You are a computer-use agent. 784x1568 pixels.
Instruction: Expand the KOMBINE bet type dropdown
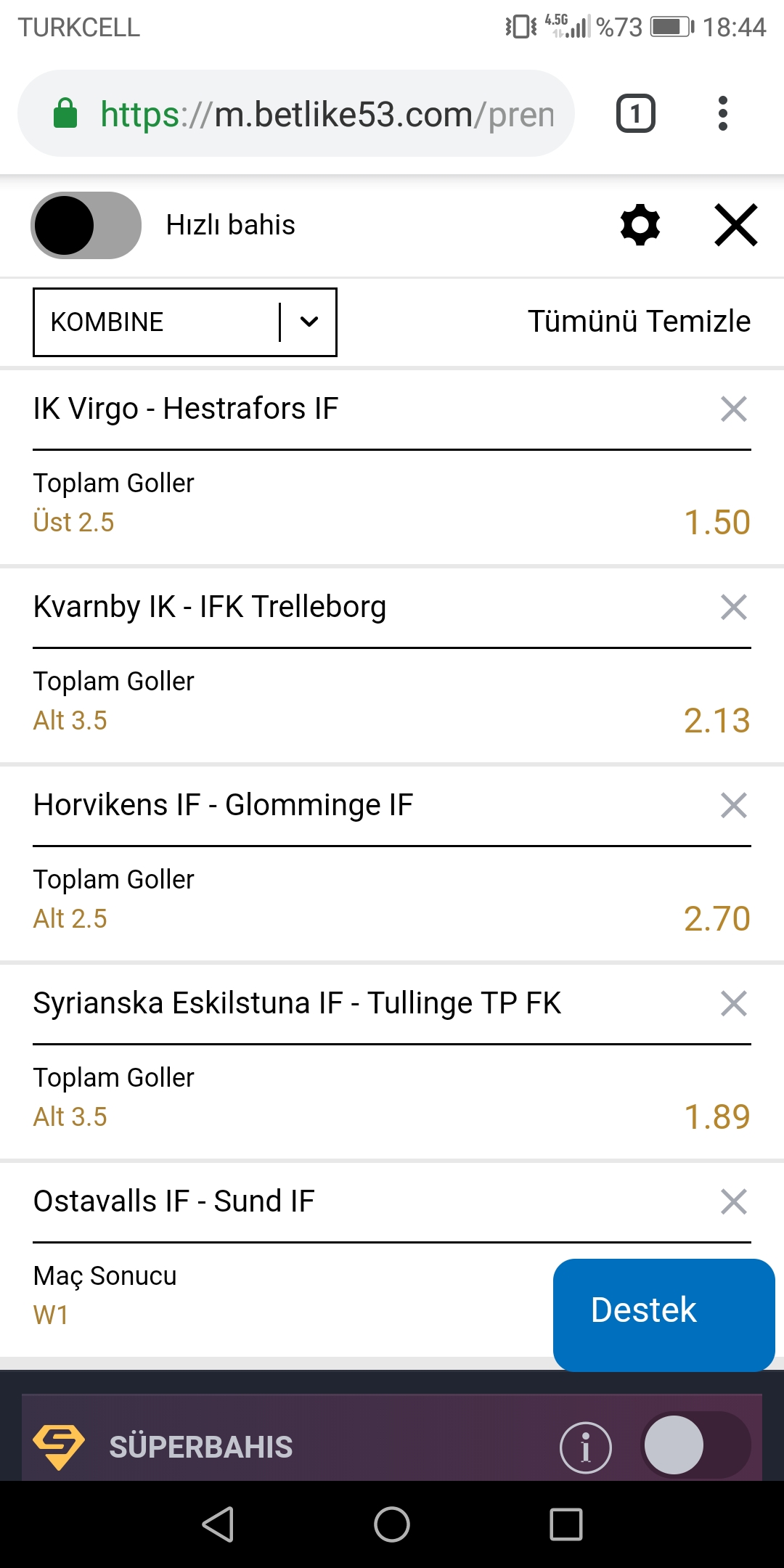click(x=185, y=322)
